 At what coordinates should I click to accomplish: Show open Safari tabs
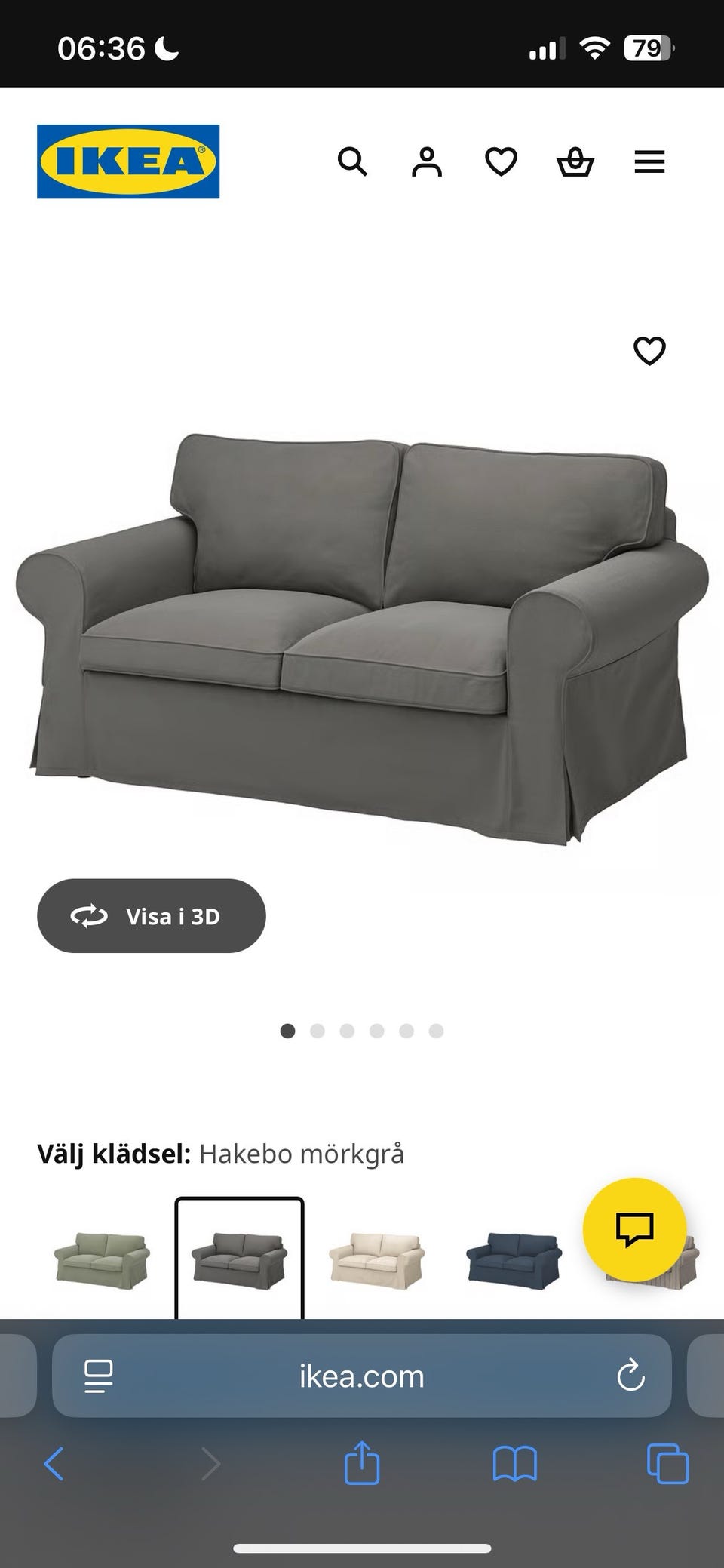[667, 1465]
